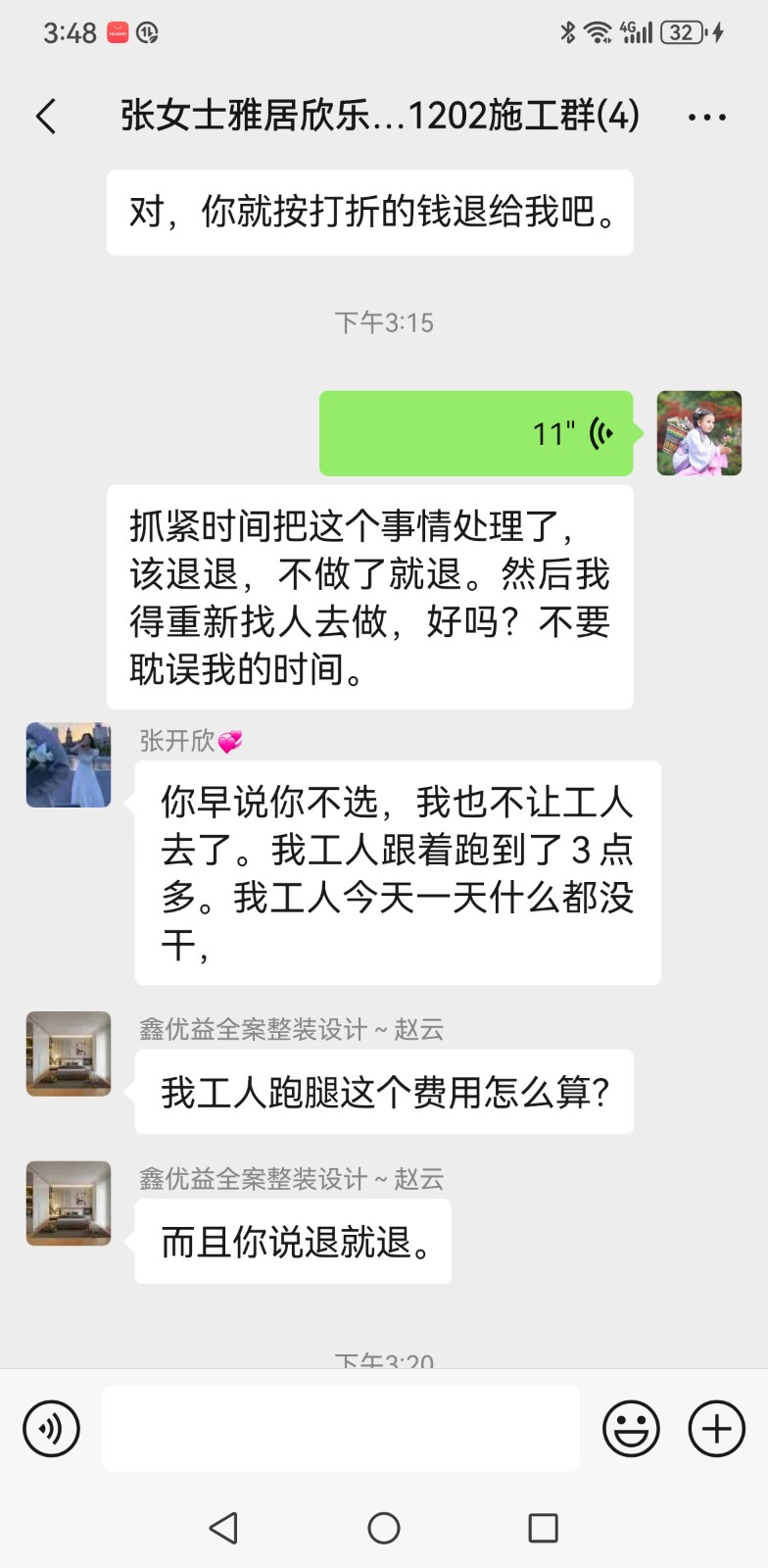Open the recent apps overview
768x1568 pixels.
pyautogui.click(x=543, y=1528)
